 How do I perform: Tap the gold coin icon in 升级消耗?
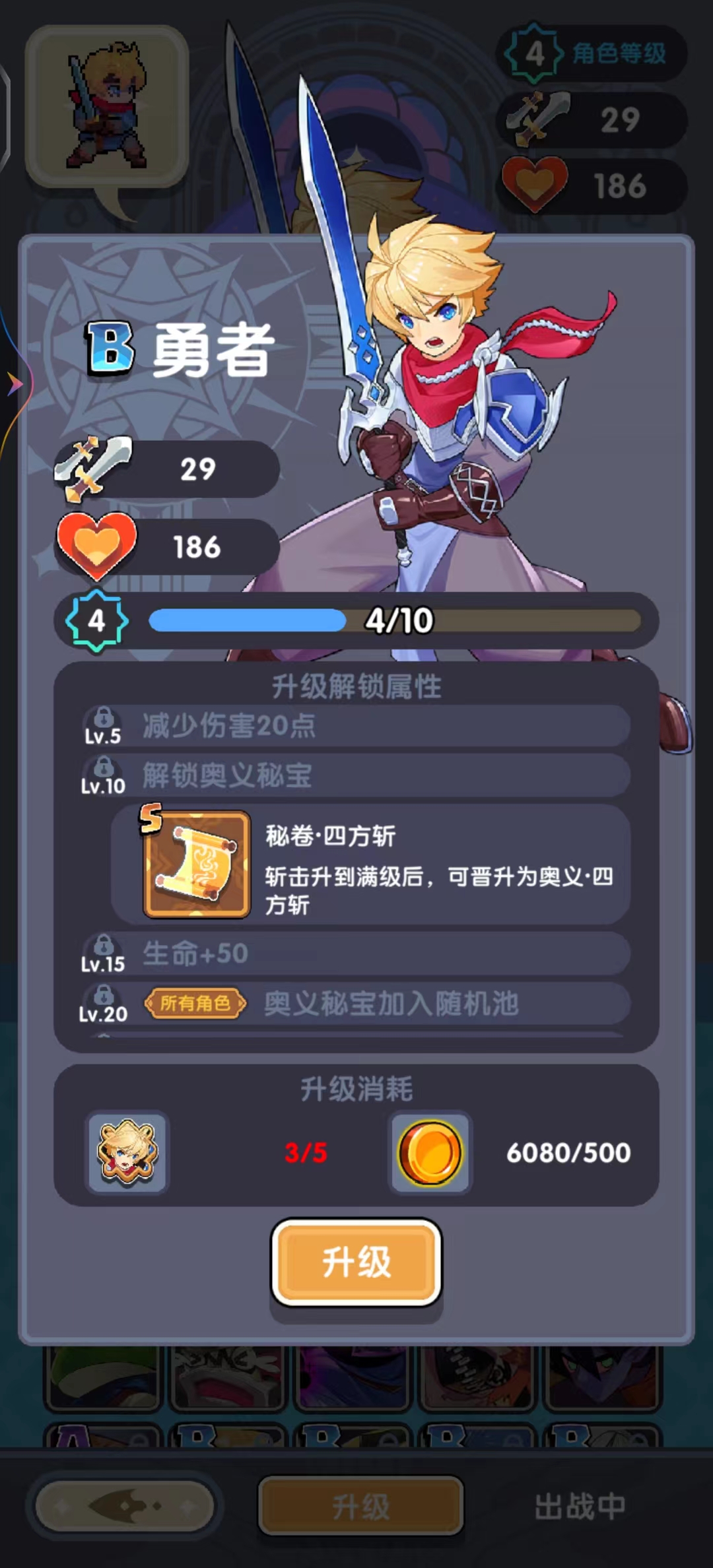tap(430, 1152)
